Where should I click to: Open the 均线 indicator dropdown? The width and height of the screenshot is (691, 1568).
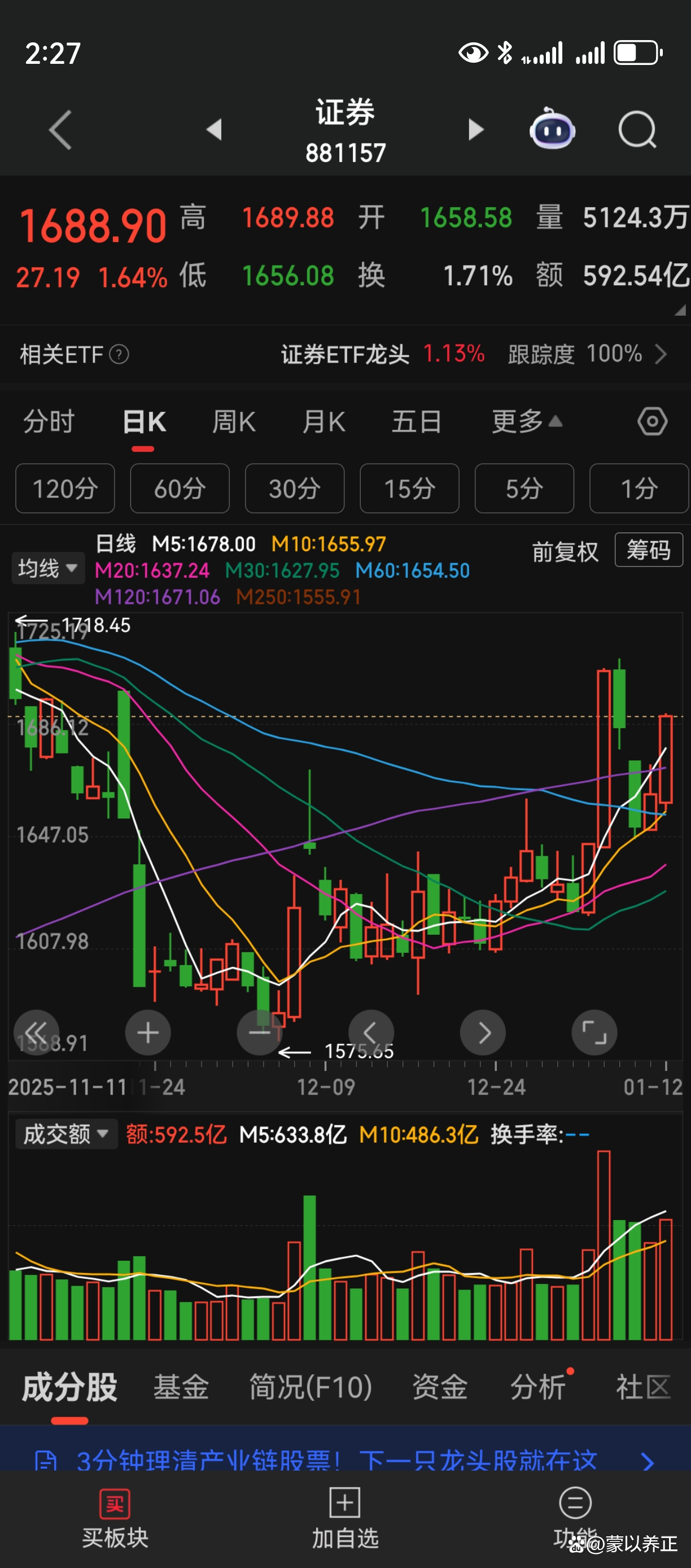[x=48, y=568]
